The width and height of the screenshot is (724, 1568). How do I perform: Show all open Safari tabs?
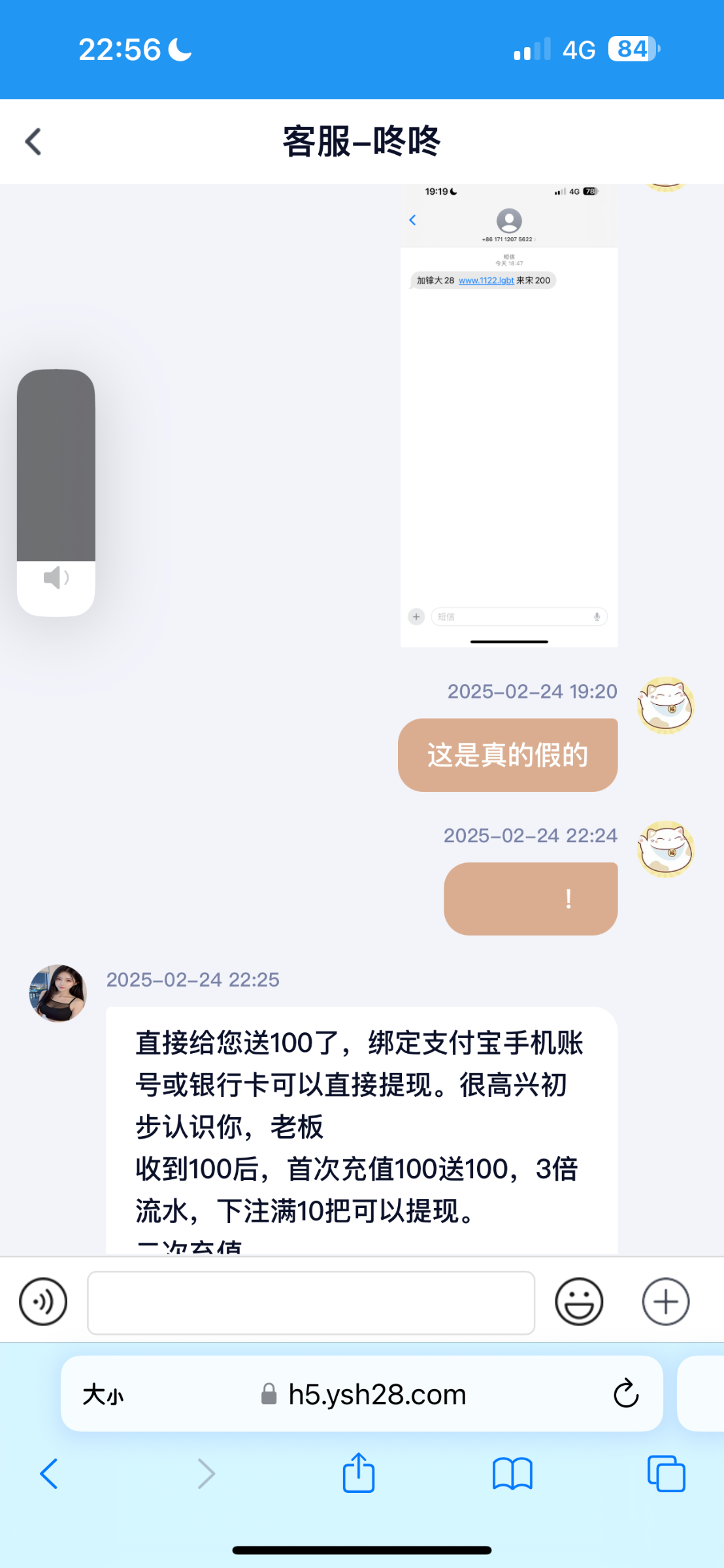pos(666,1473)
